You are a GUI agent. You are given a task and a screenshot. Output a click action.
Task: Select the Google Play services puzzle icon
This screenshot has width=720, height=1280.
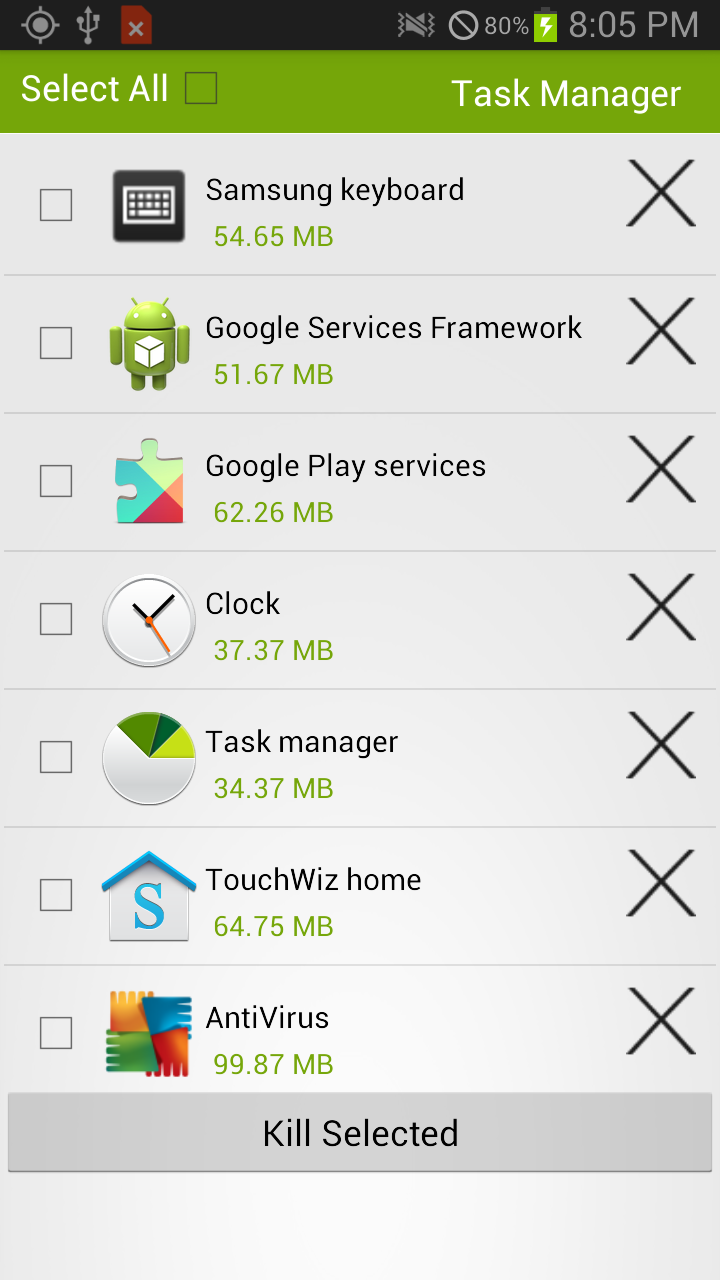tap(148, 481)
